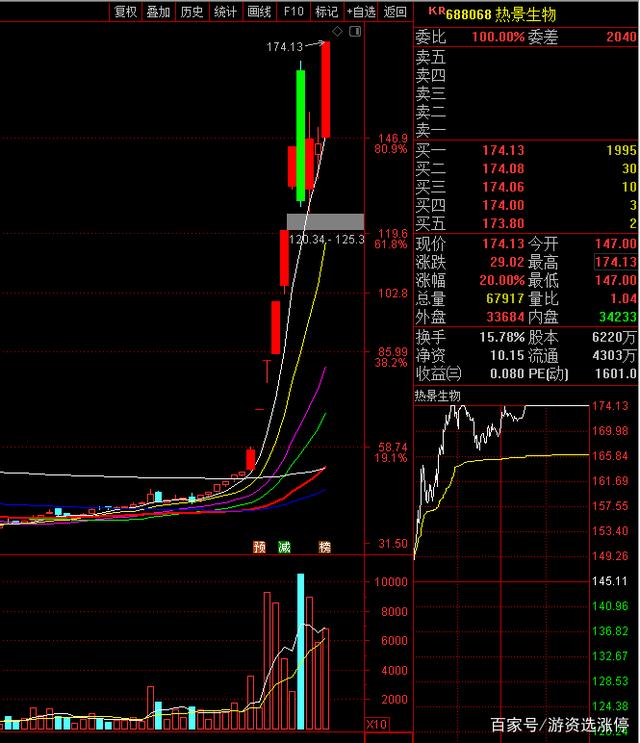Tap the 叠加 overlay button
Viewport: 640px width, 743px height.
click(x=158, y=12)
